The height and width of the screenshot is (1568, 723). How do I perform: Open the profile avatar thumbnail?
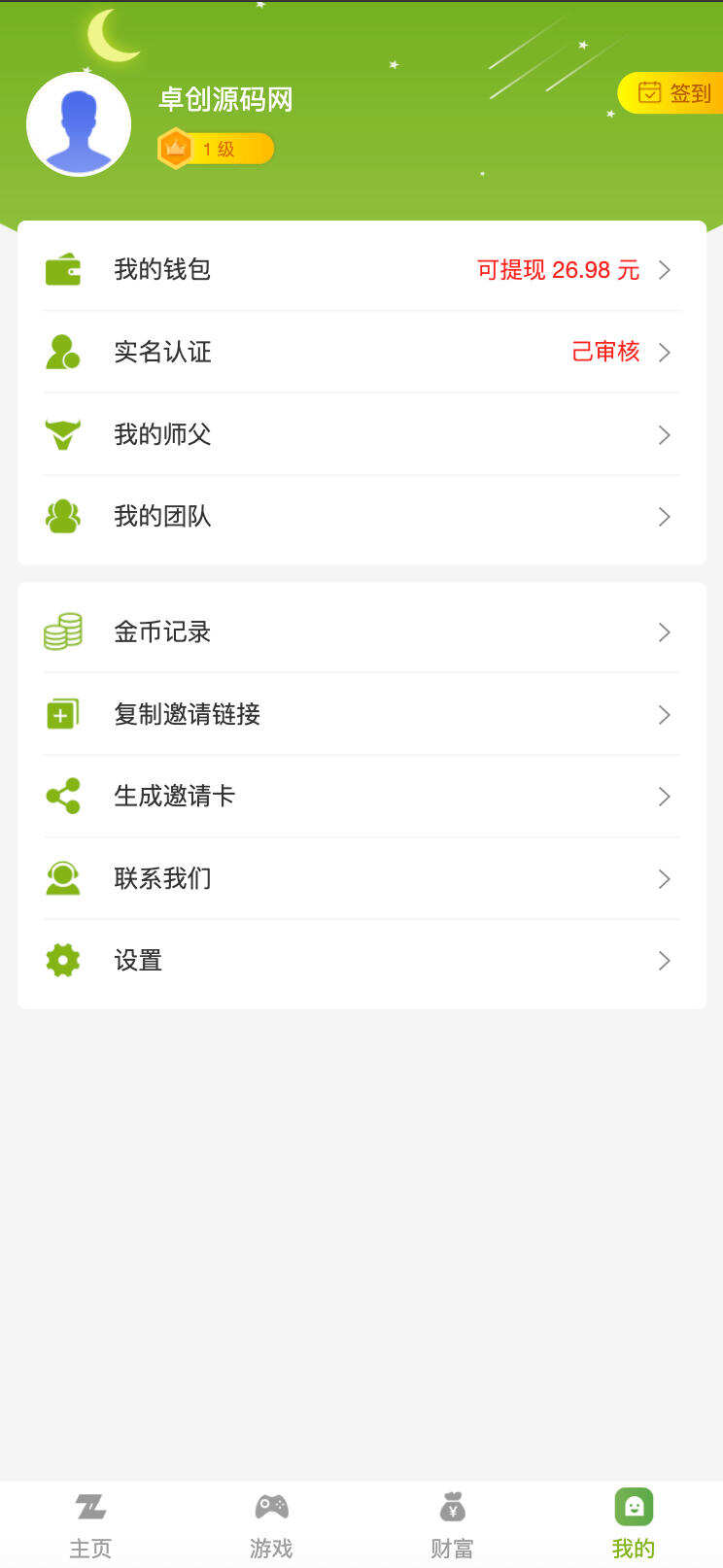point(79,123)
